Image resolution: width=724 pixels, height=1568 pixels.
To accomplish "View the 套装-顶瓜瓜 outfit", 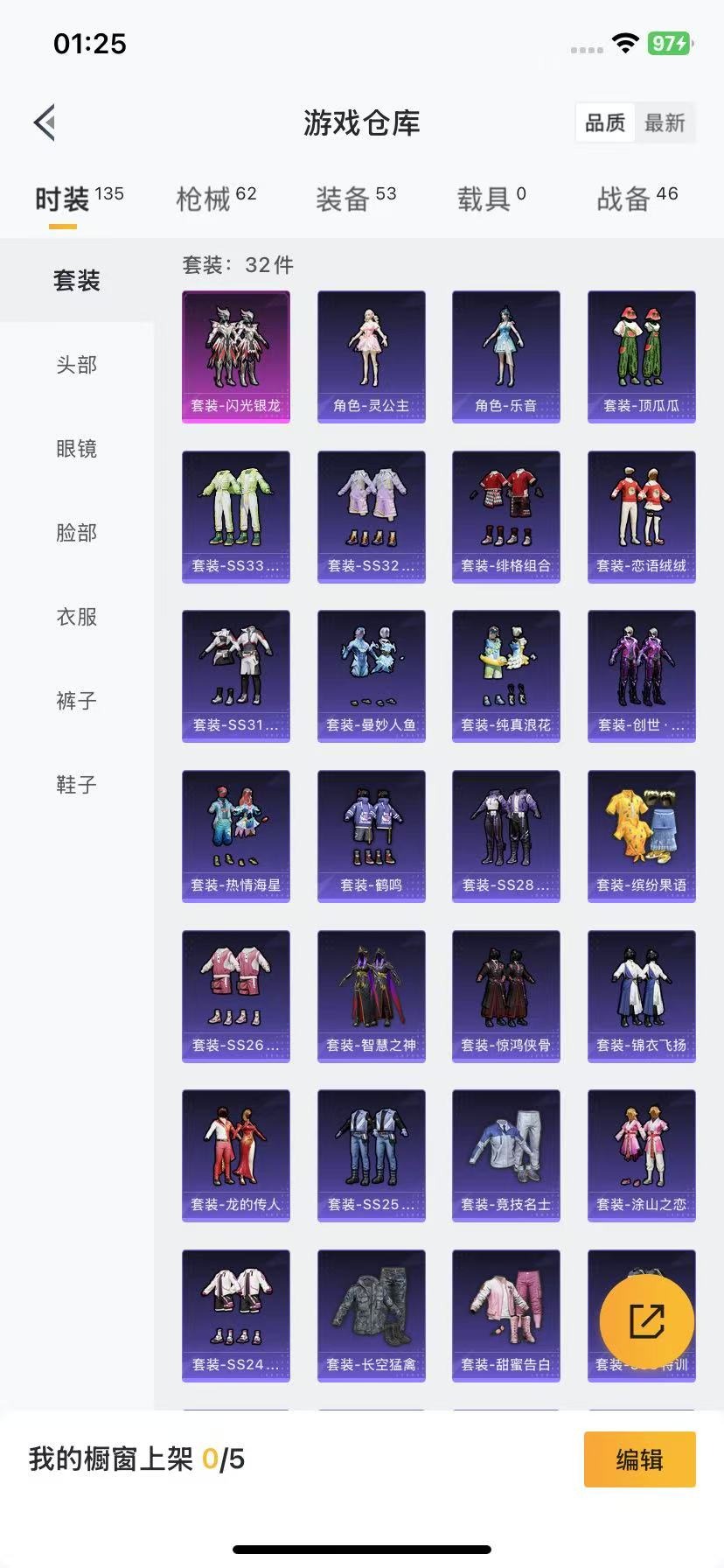I will pos(642,357).
